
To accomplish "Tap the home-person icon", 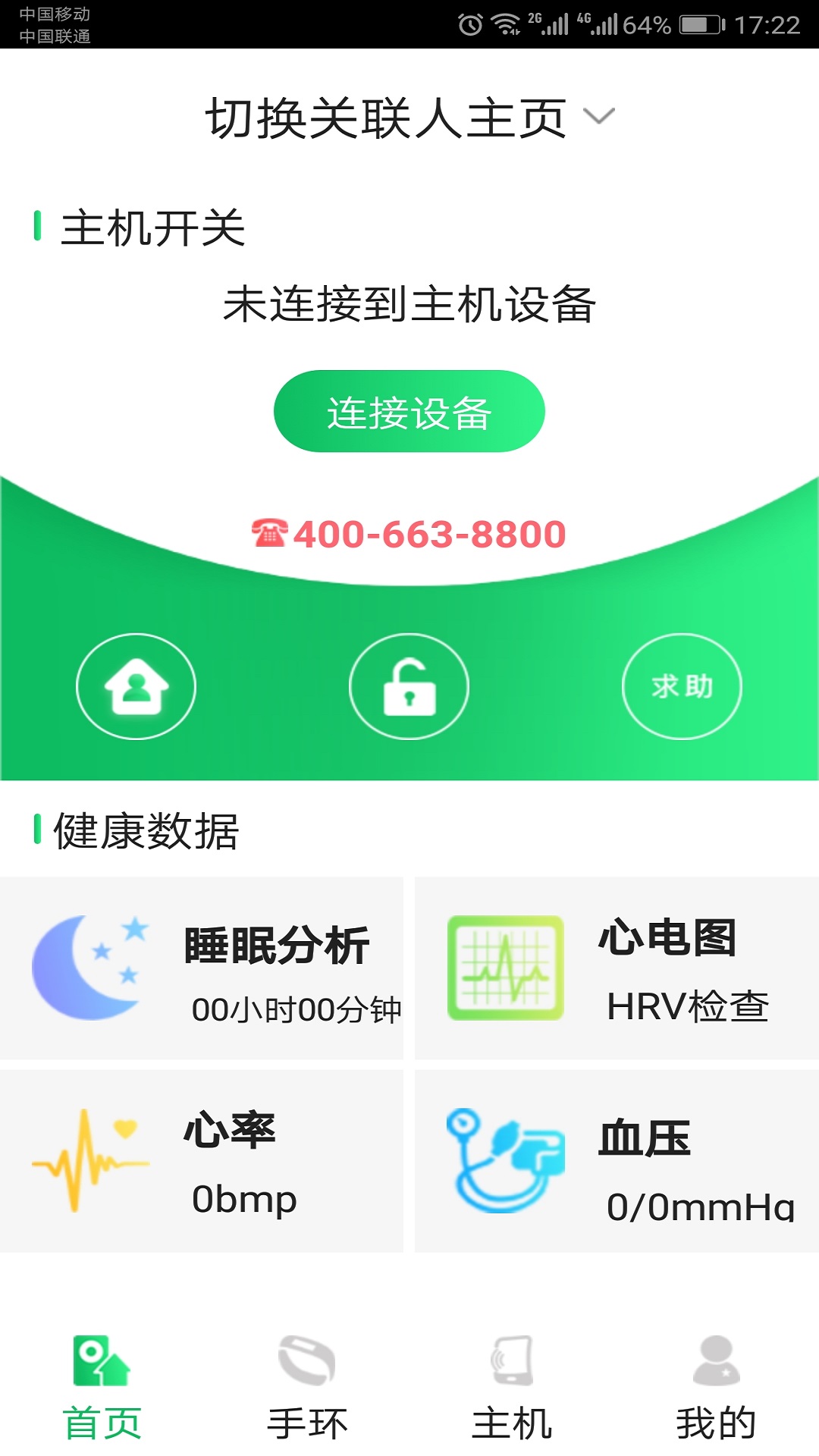I will click(136, 686).
